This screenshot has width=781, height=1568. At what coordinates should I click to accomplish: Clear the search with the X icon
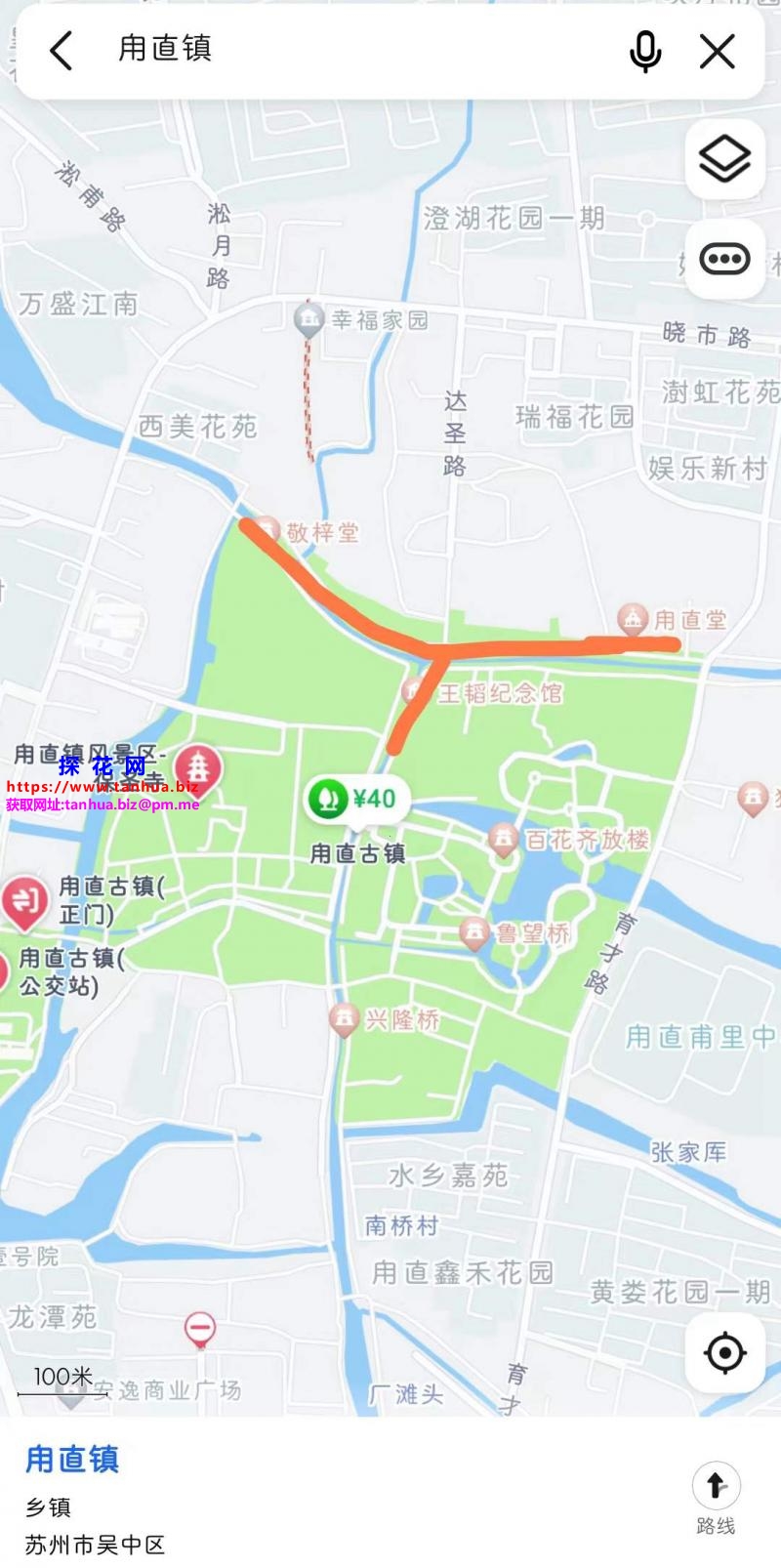(x=718, y=51)
